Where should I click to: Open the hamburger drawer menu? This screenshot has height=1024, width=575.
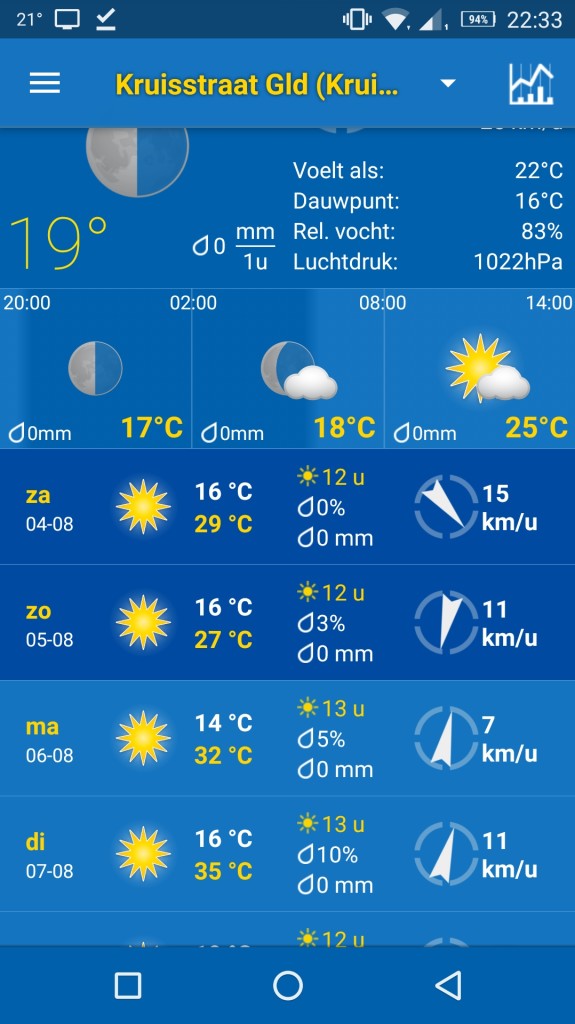pos(44,83)
